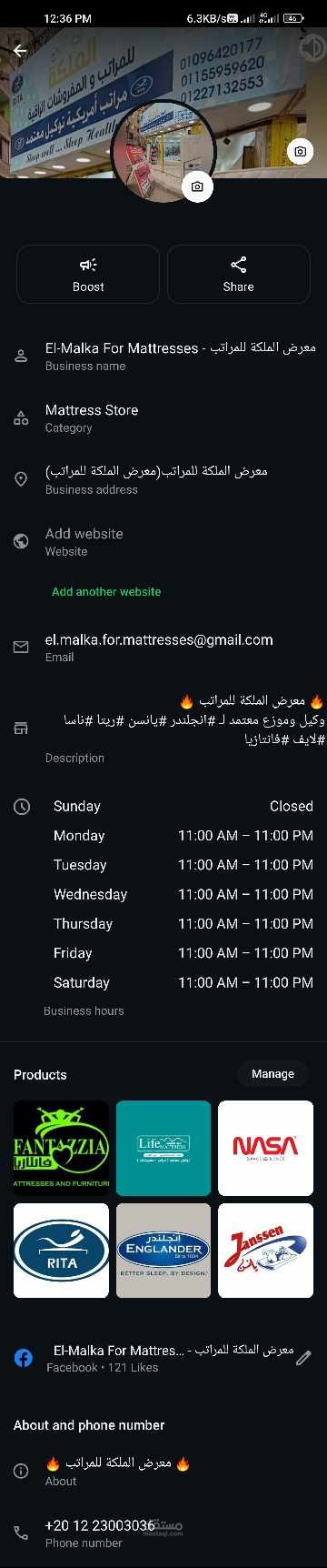Edit the linked Facebook page
The width and height of the screenshot is (327, 1568).
point(303,1358)
